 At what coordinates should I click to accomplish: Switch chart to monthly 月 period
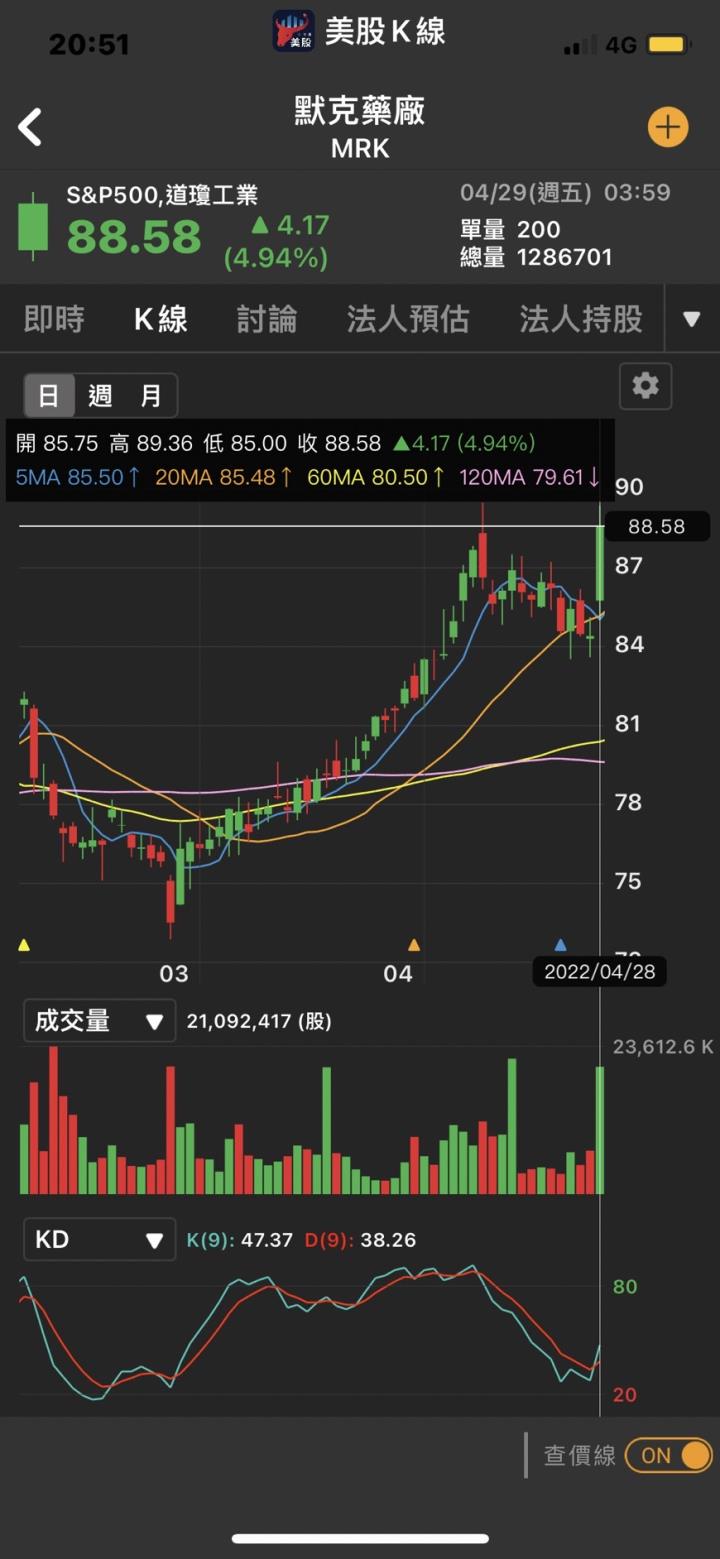pos(151,396)
